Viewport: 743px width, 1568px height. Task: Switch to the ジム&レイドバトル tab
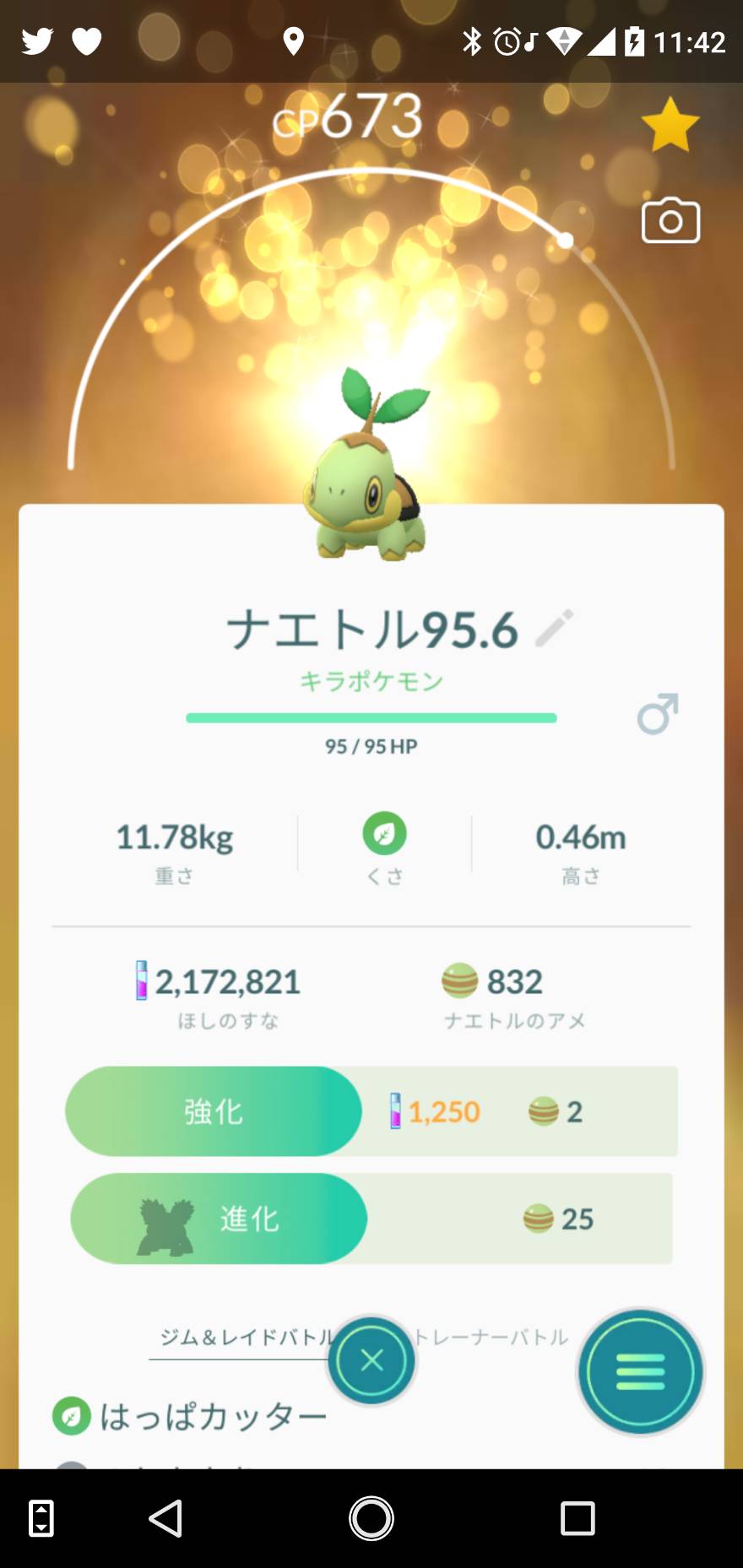[243, 1337]
